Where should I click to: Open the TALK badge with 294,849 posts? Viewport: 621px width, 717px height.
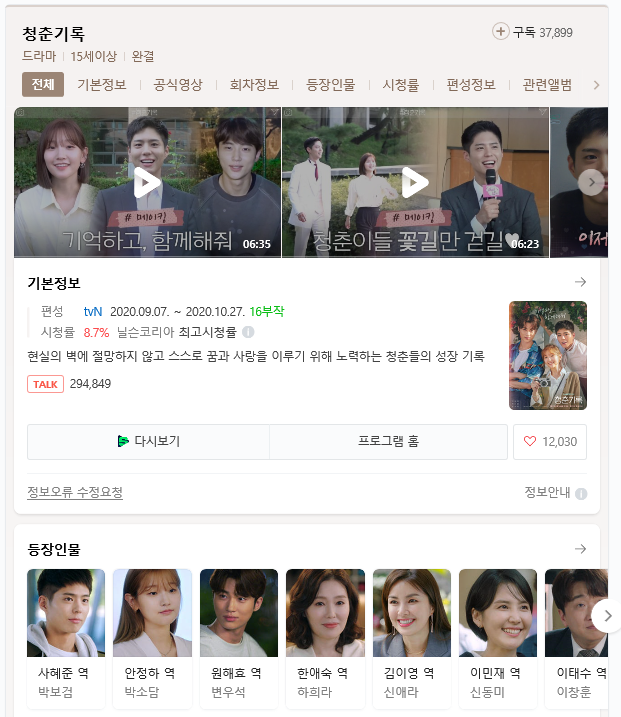[x=46, y=384]
